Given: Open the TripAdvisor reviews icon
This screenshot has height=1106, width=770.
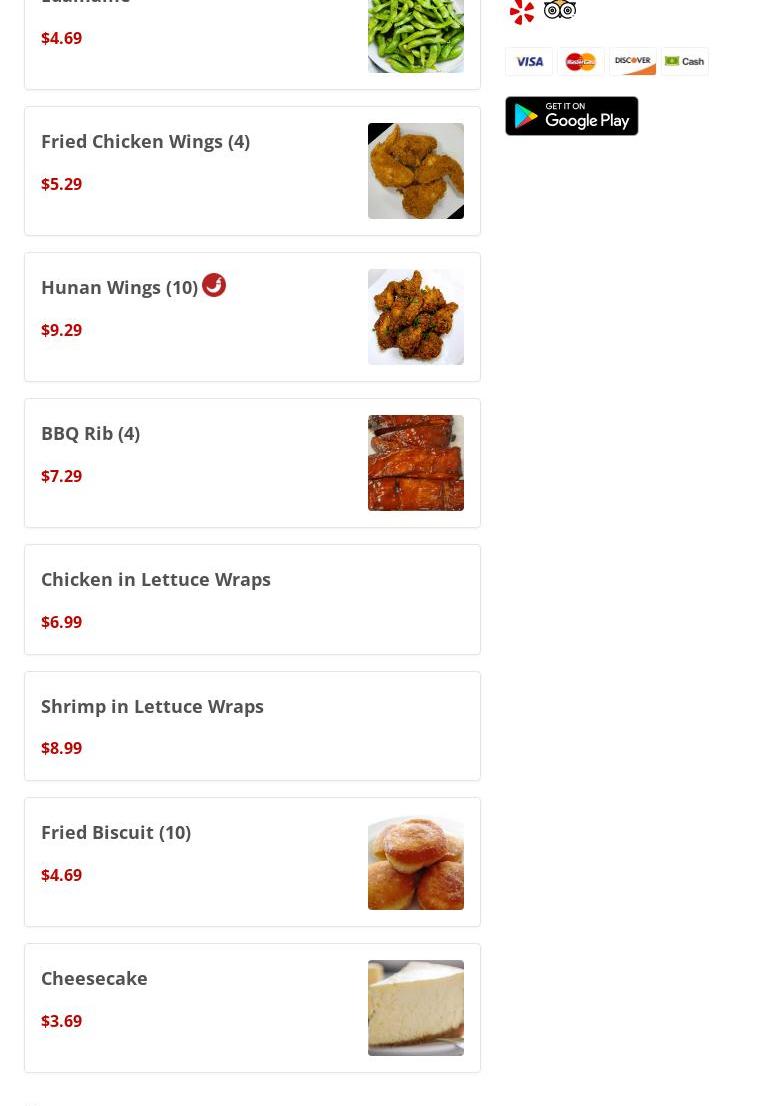Looking at the screenshot, I should [x=560, y=11].
